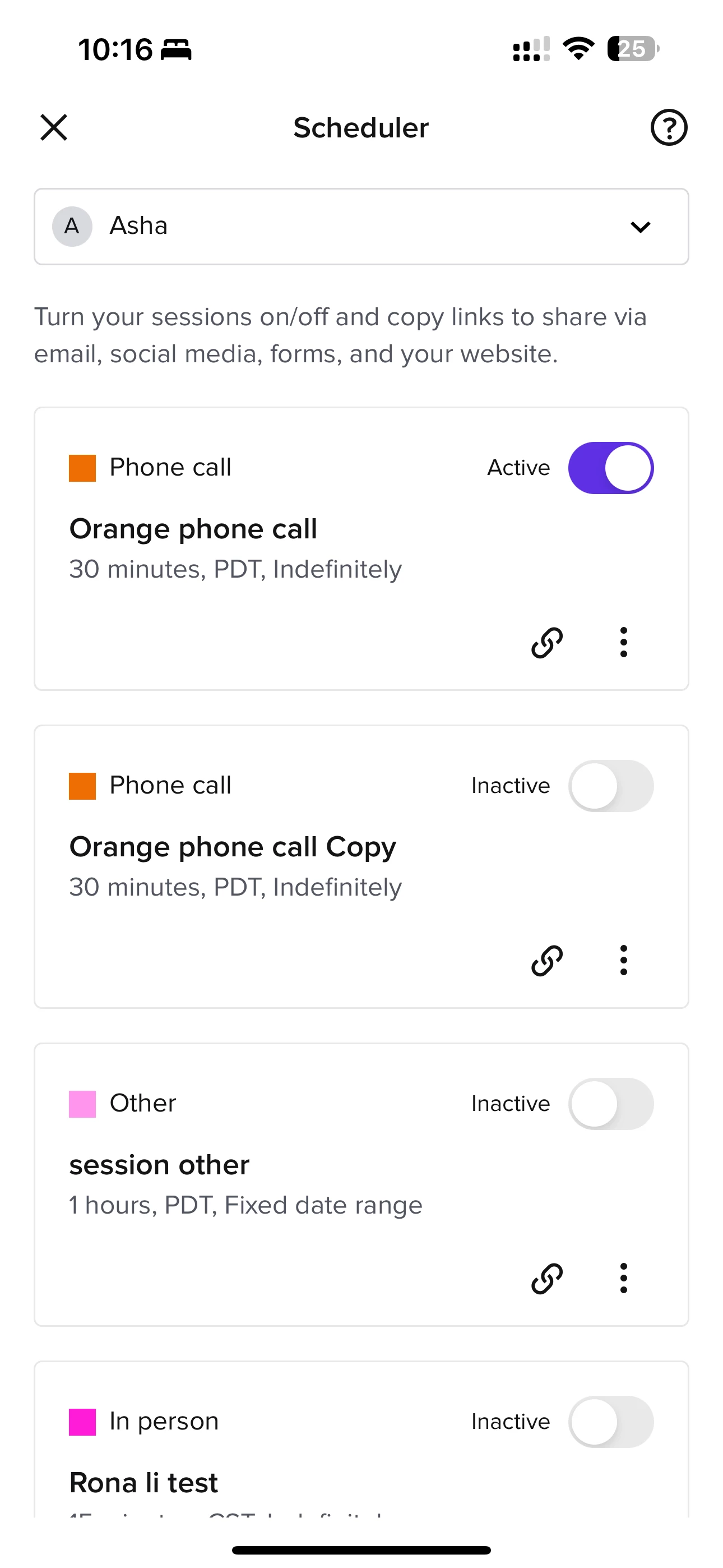Copy link for Orange phone call Copy
This screenshot has width=723, height=1568.
pyautogui.click(x=546, y=961)
